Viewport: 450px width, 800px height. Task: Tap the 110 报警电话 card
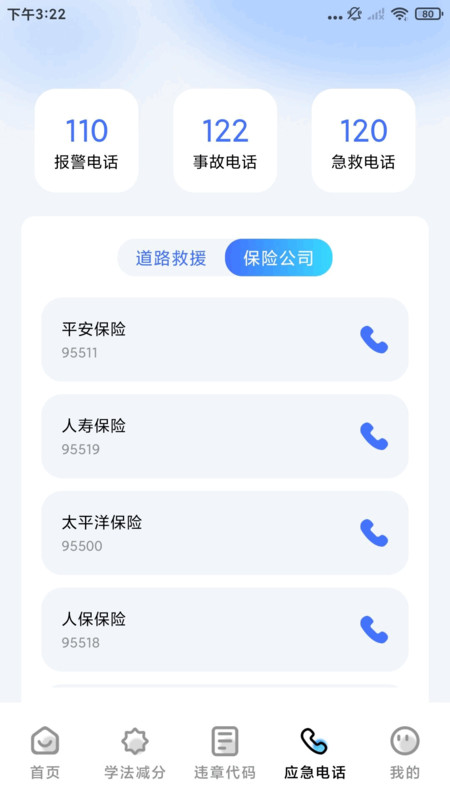86,141
